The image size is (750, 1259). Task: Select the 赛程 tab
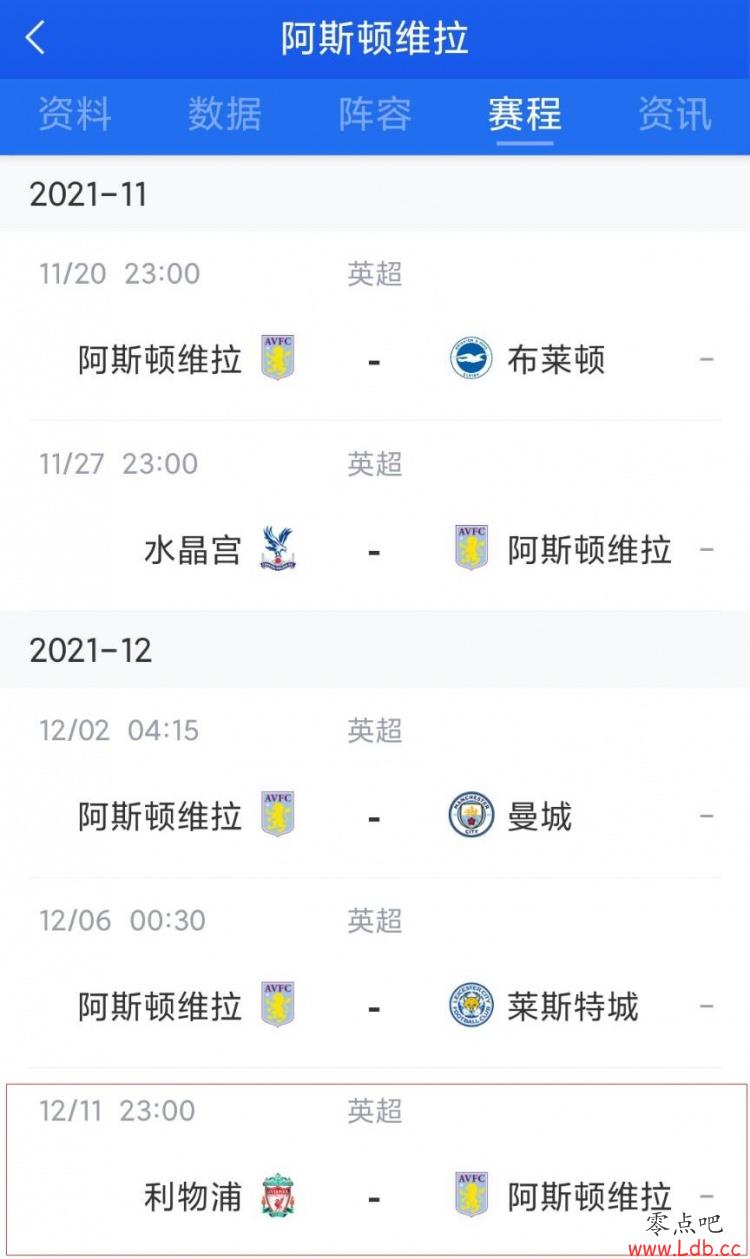point(525,115)
